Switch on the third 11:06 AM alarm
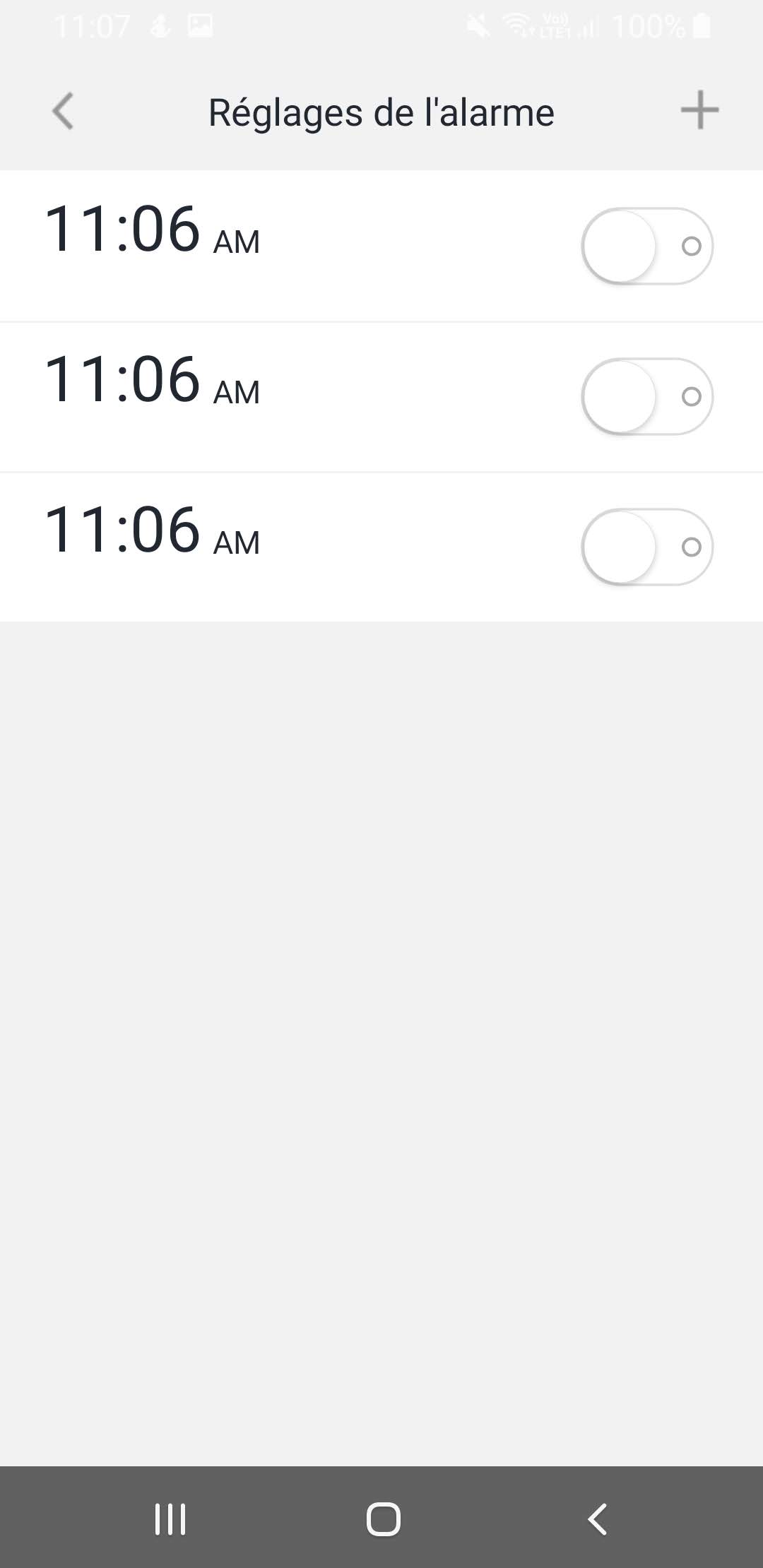This screenshot has width=763, height=1568. click(646, 547)
